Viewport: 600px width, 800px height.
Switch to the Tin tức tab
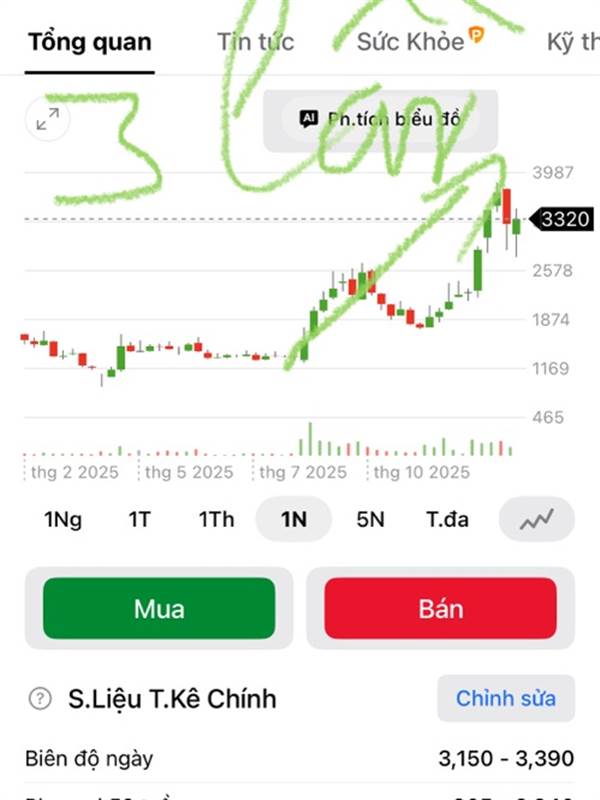point(256,42)
